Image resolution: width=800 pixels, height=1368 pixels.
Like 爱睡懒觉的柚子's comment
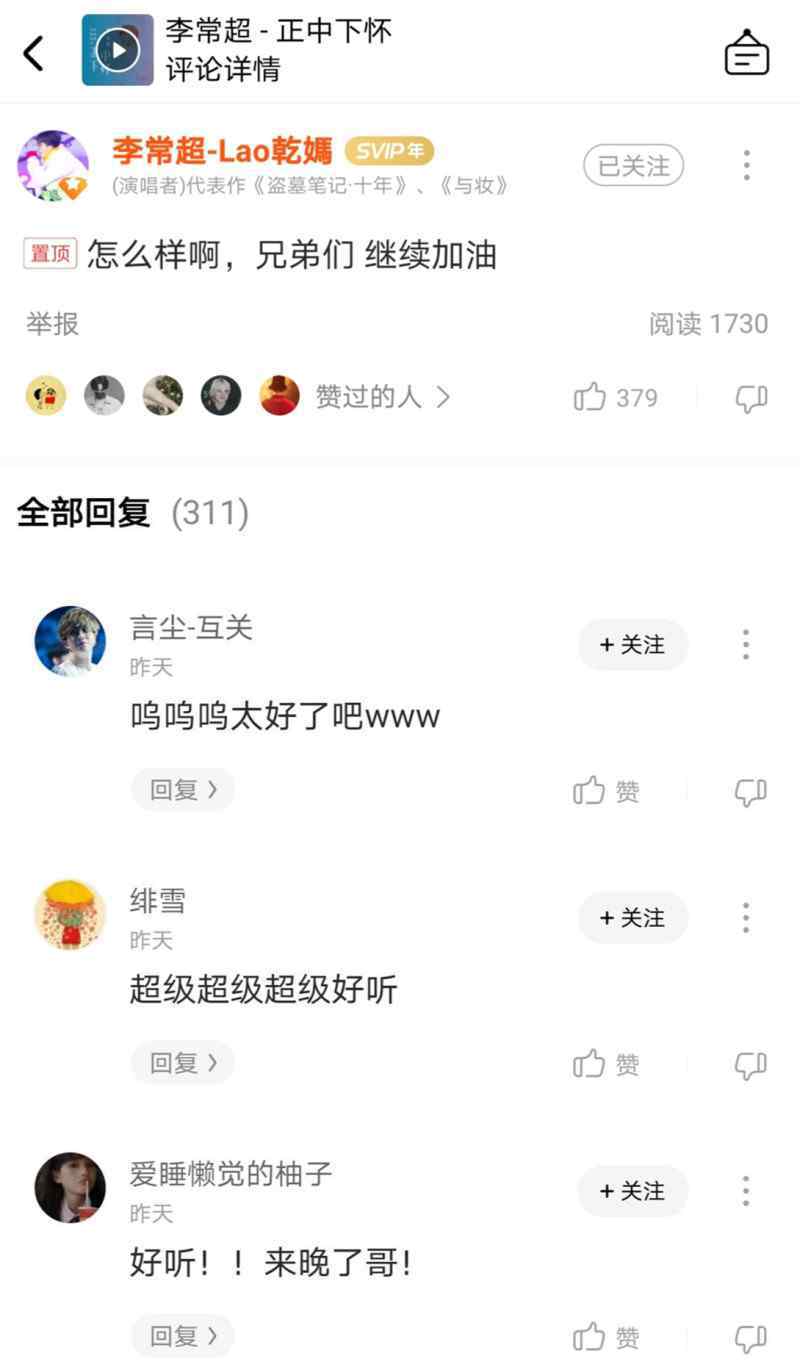(607, 1337)
